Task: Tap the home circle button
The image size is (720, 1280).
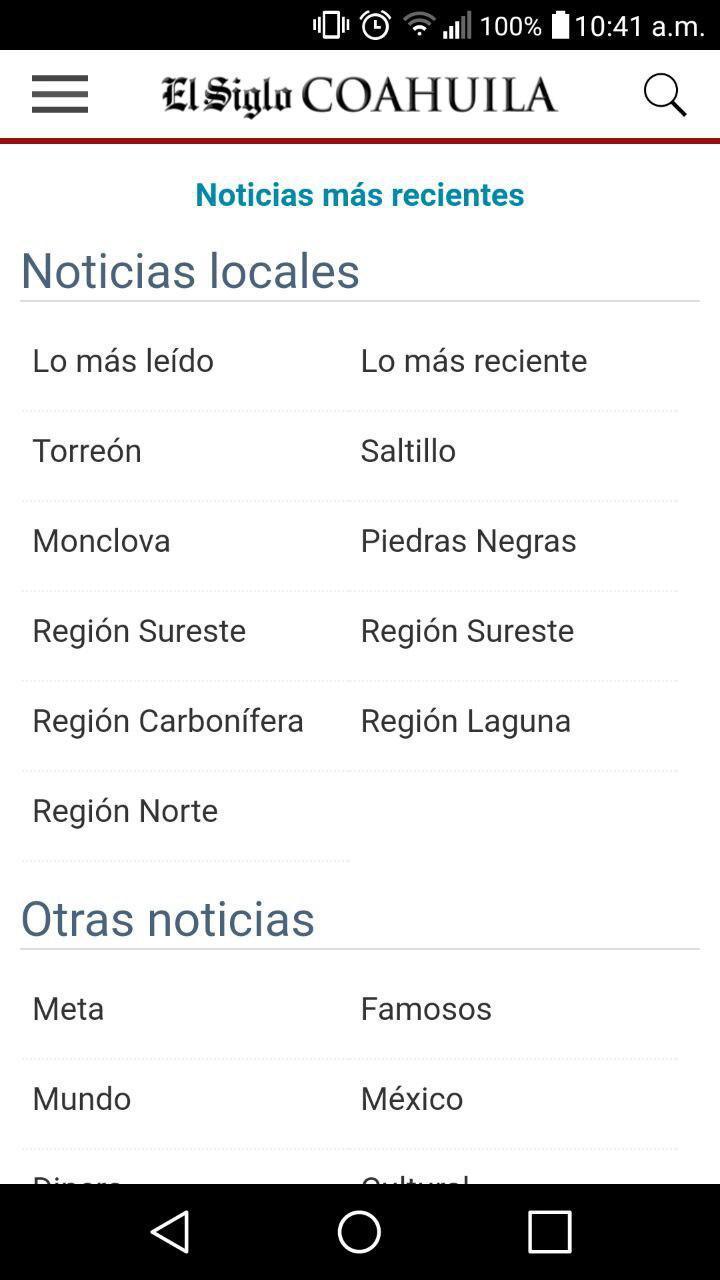Action: [x=359, y=1231]
